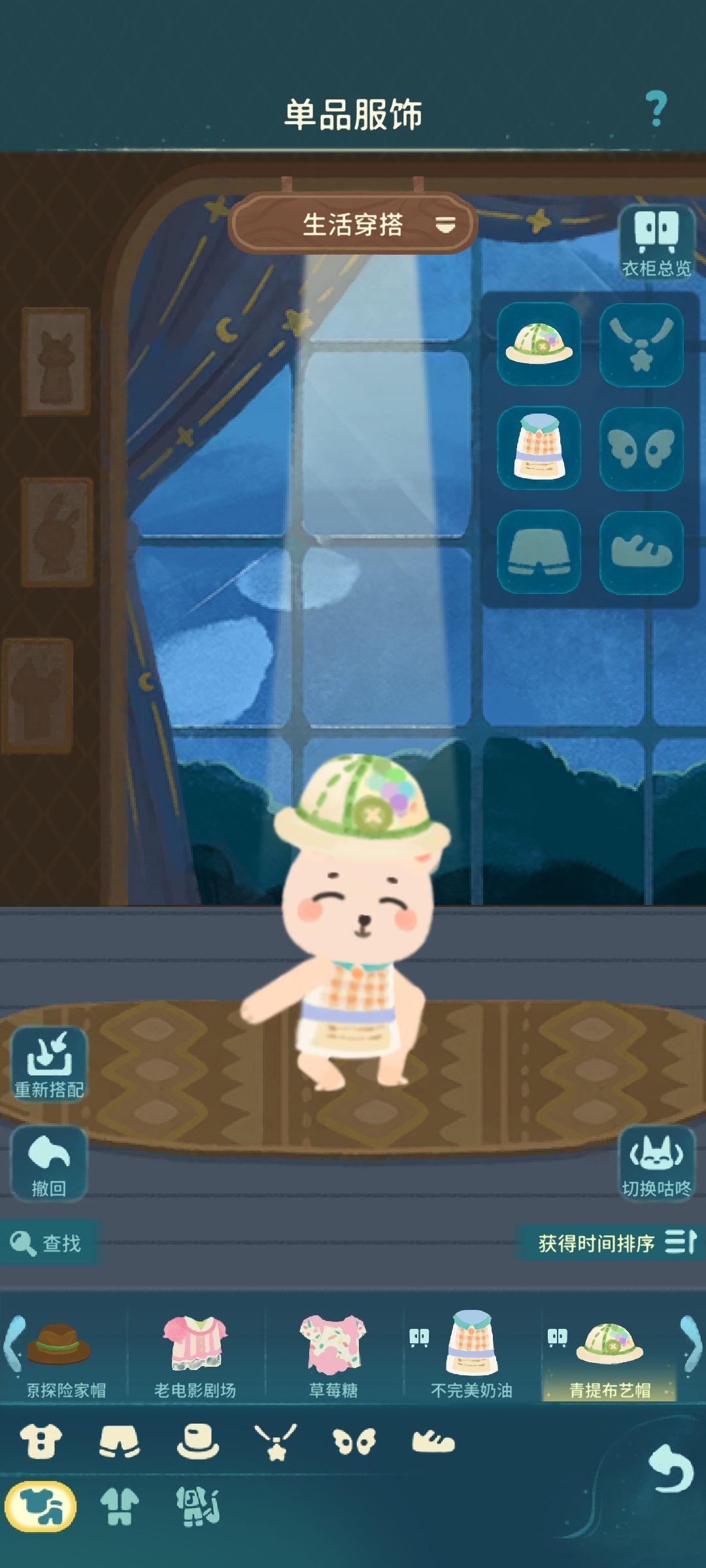Image resolution: width=706 pixels, height=1568 pixels.
Task: Choose the 草莓糖 shirt
Action: pos(333,1358)
